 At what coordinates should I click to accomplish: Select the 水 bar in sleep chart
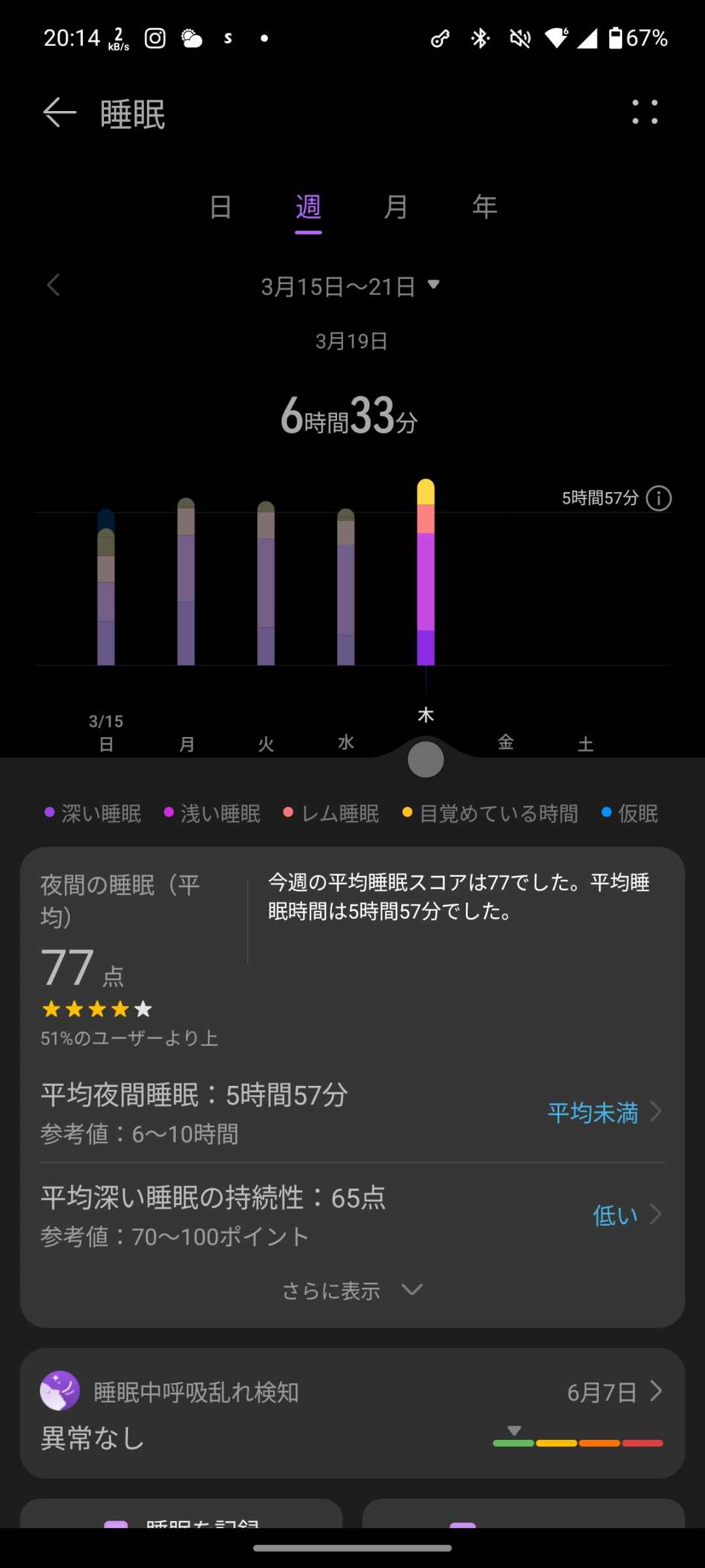[x=346, y=587]
